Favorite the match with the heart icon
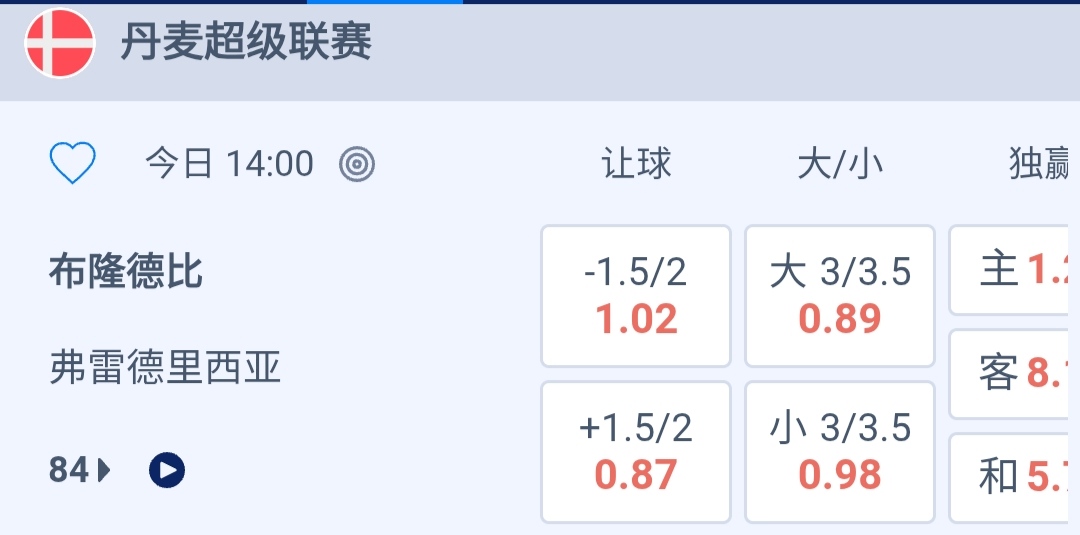The width and height of the screenshot is (1080, 535). click(72, 163)
